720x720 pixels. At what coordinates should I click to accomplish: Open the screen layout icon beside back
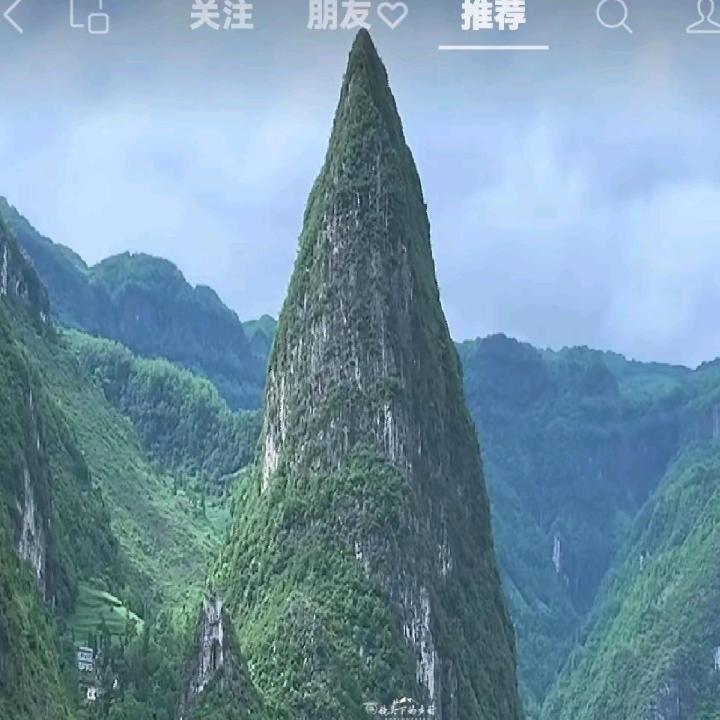[90, 17]
